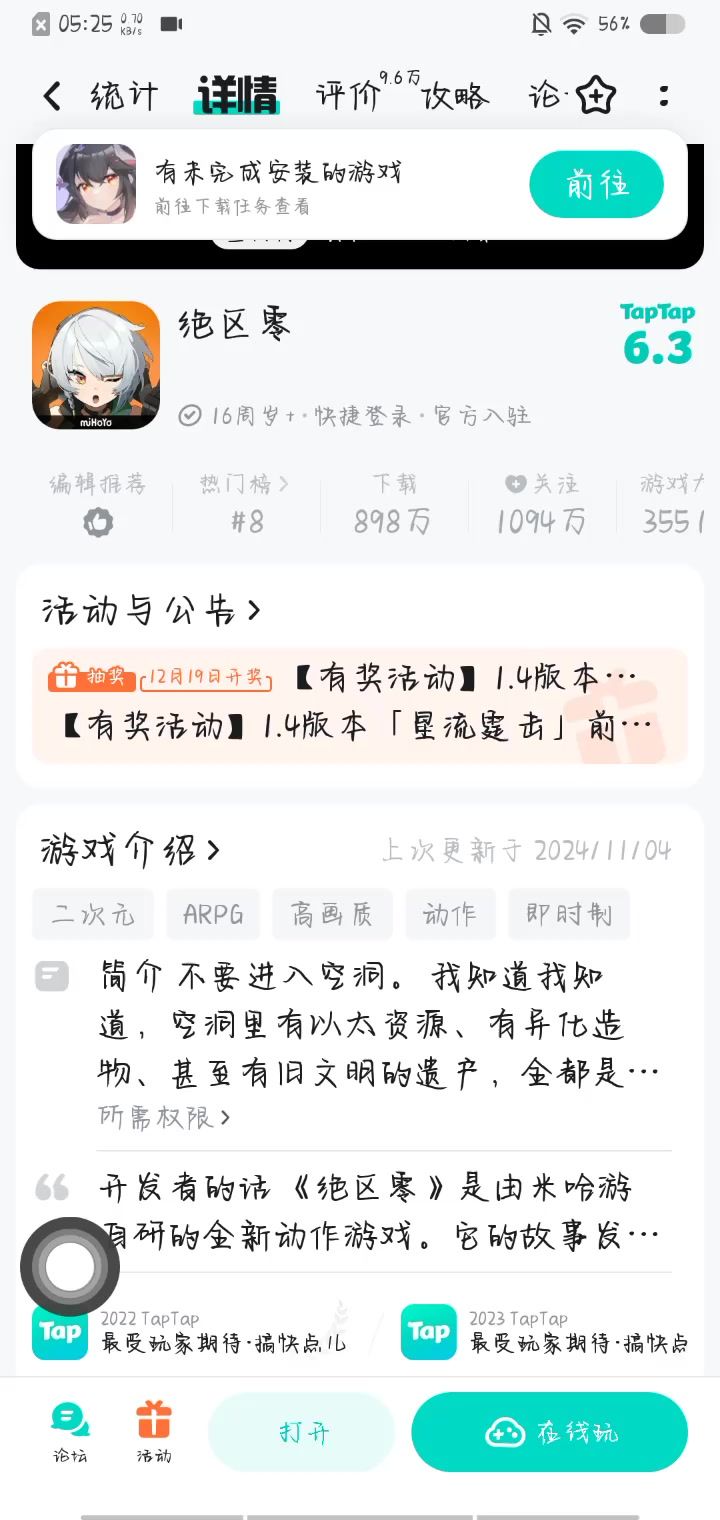The width and height of the screenshot is (720, 1520).
Task: Open the 论坛 forum icon
Action: tap(70, 1432)
